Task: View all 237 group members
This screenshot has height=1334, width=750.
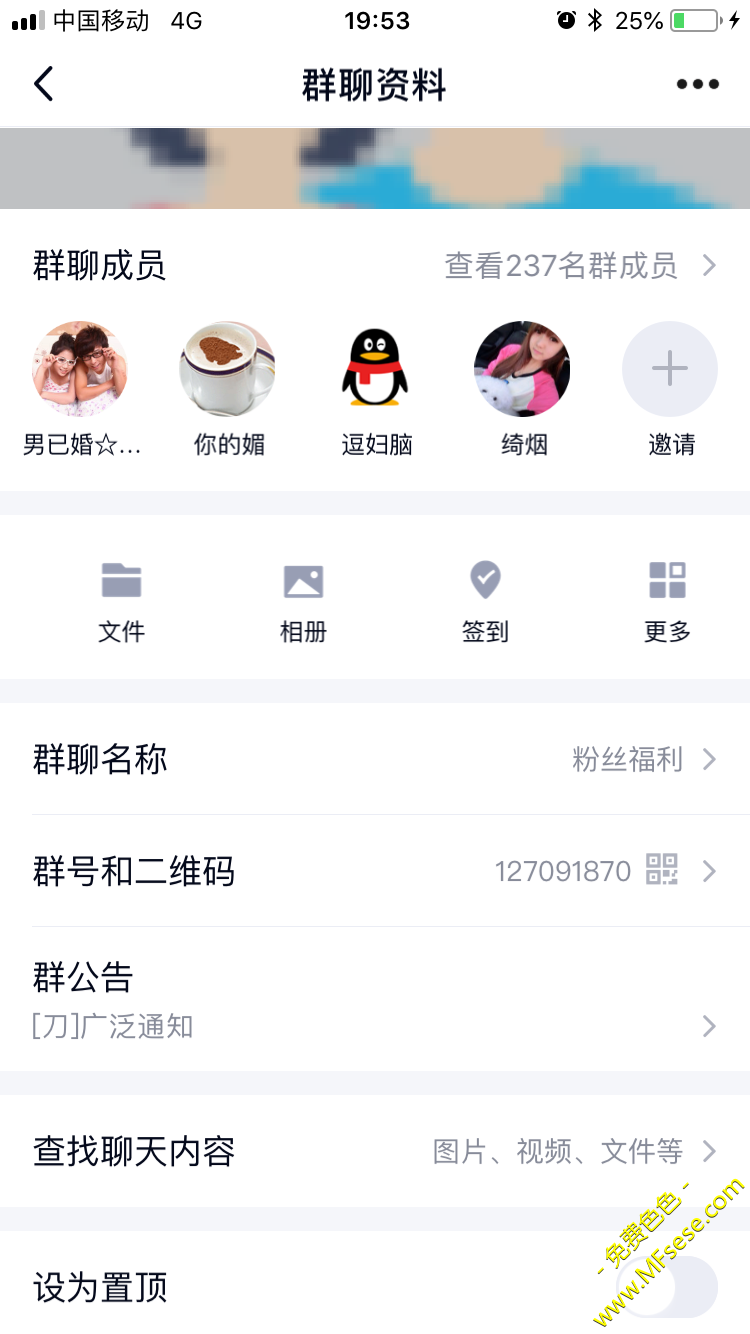Action: 580,266
